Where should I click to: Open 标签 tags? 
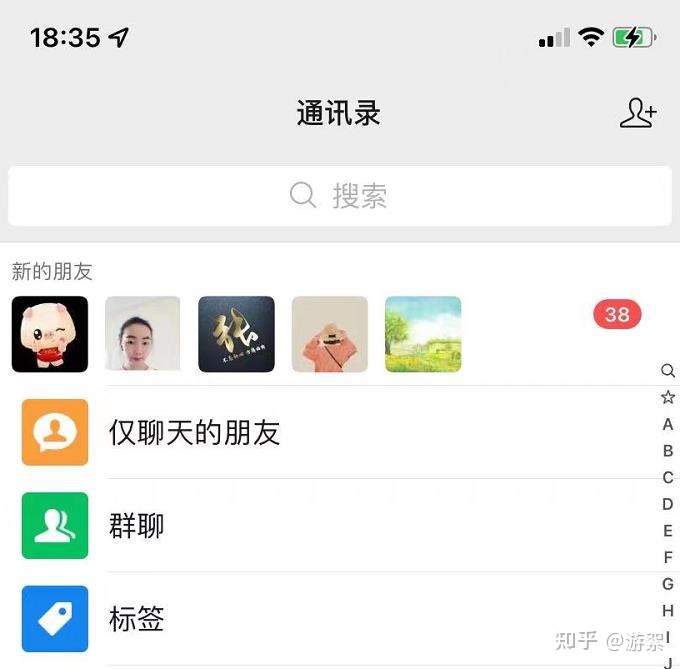(136, 618)
